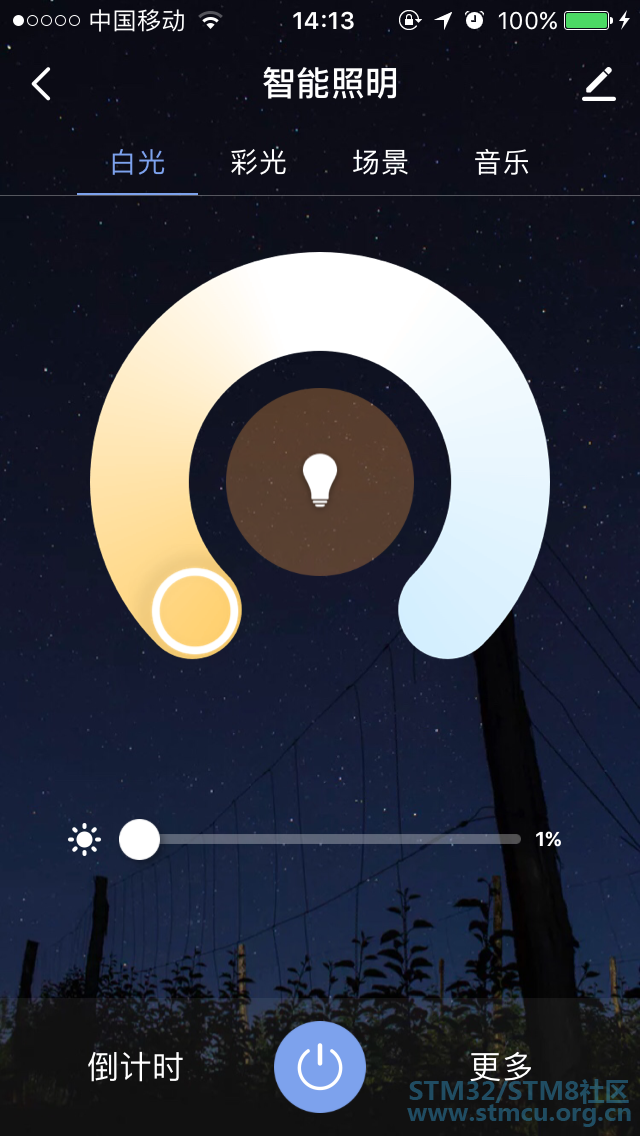Open the edit pencil icon
This screenshot has height=1136, width=640.
(x=599, y=85)
